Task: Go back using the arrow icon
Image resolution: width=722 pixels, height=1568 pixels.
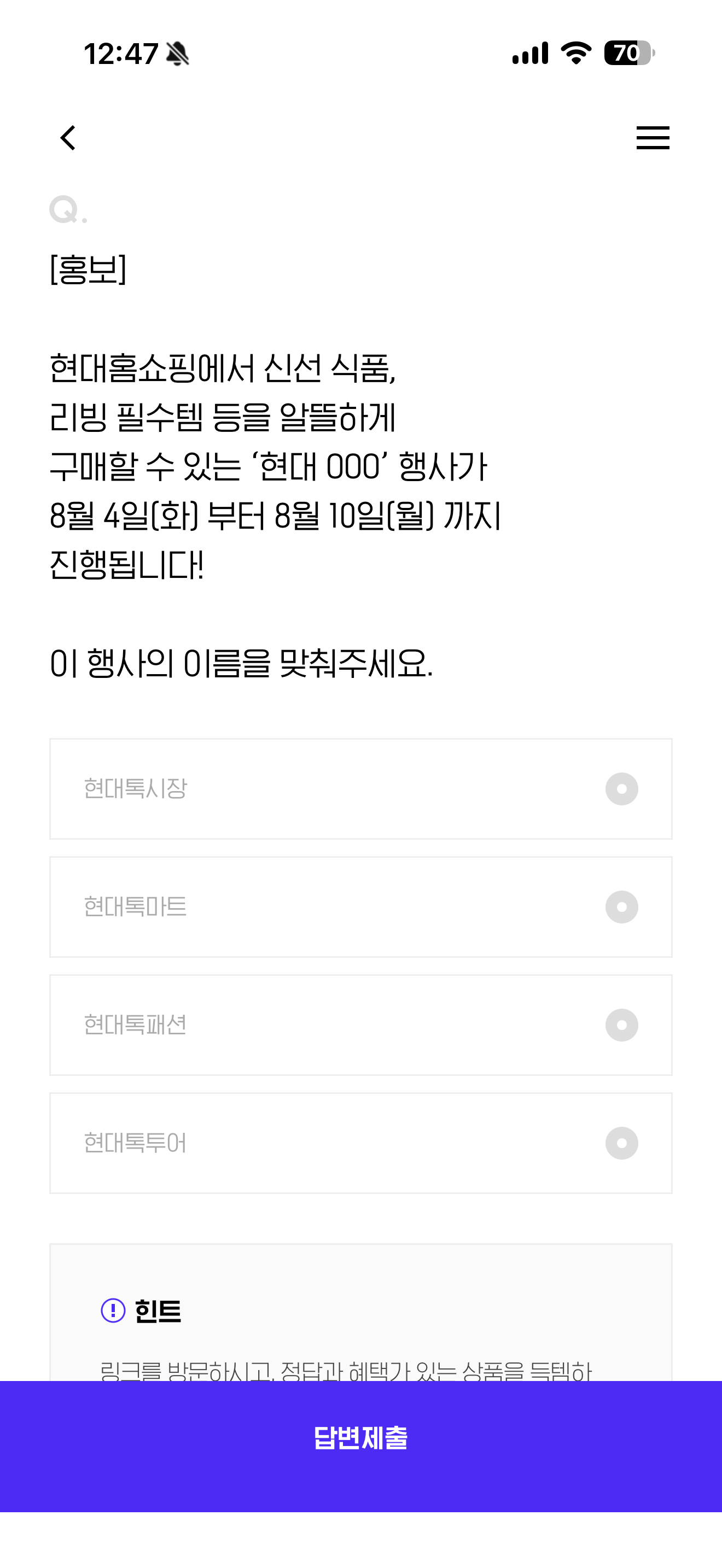Action: [x=68, y=138]
